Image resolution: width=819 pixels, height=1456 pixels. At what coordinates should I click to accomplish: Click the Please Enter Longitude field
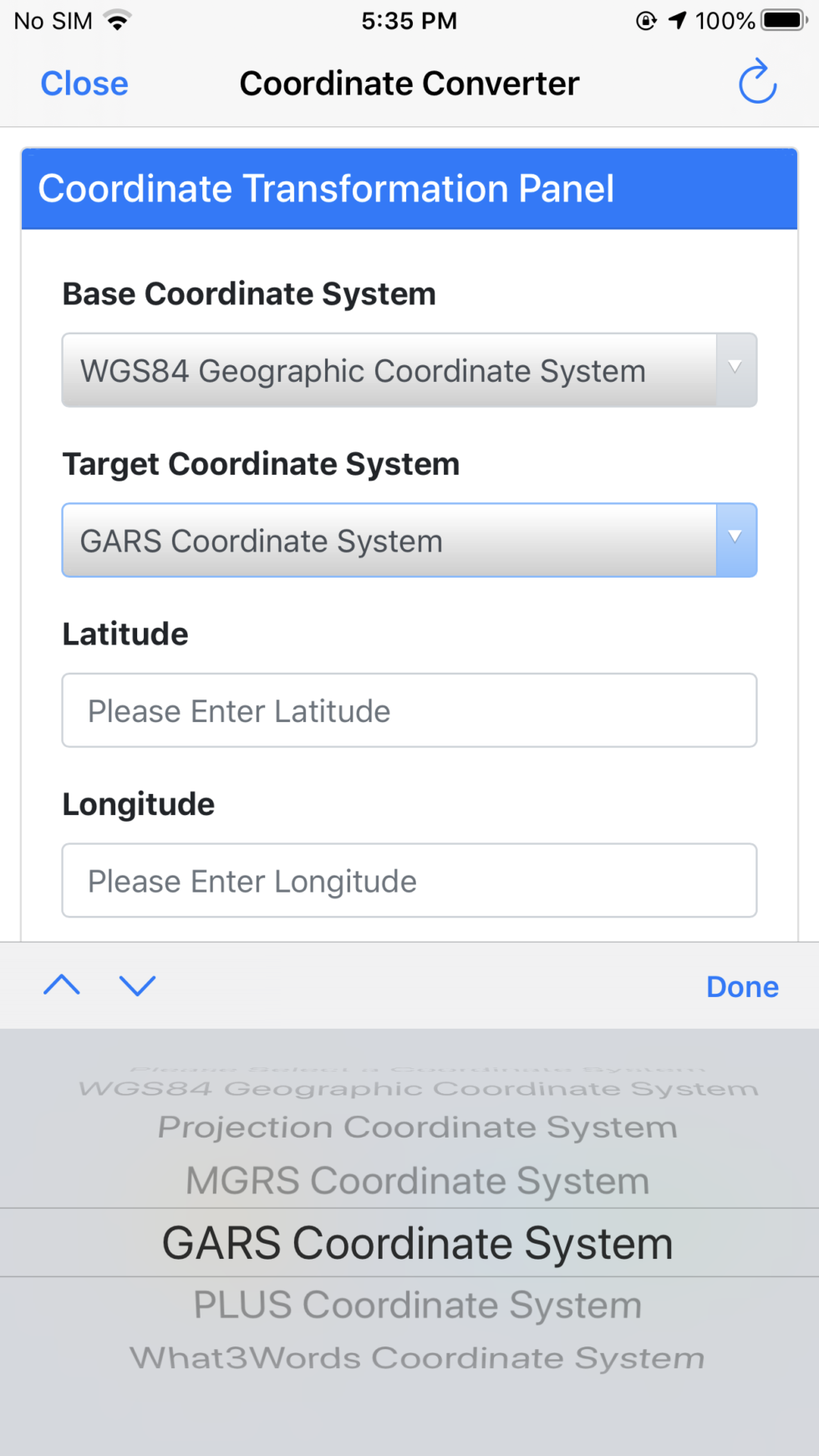(409, 880)
